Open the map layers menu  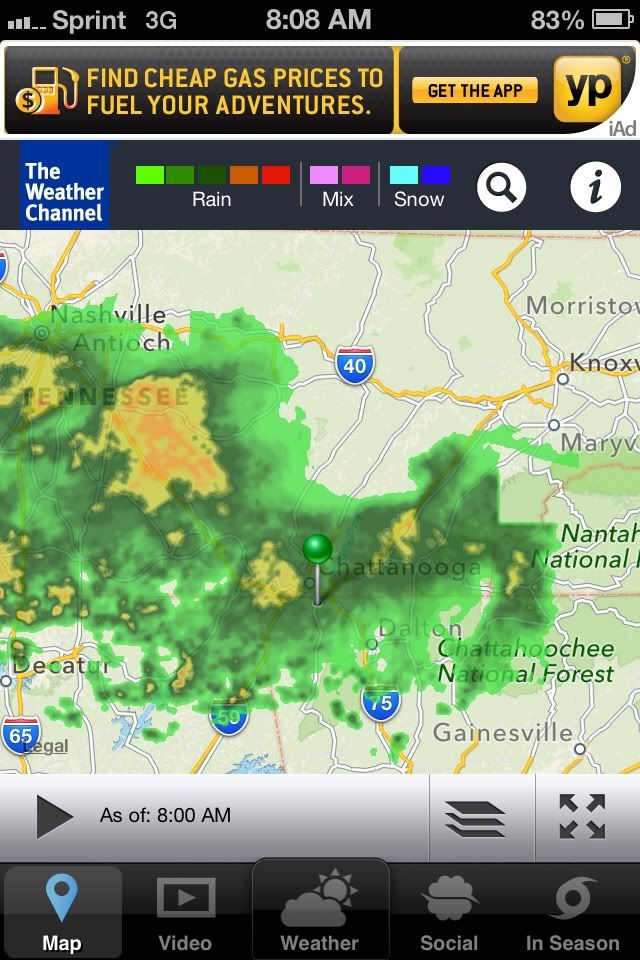(x=475, y=817)
